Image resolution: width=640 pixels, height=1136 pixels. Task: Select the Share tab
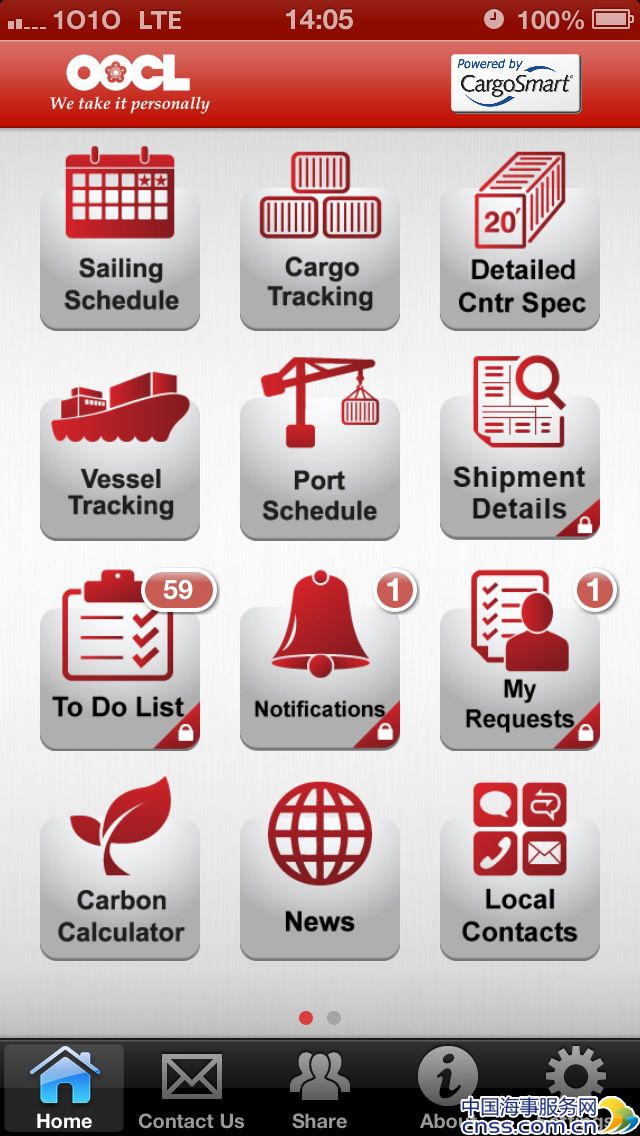(x=319, y=1088)
